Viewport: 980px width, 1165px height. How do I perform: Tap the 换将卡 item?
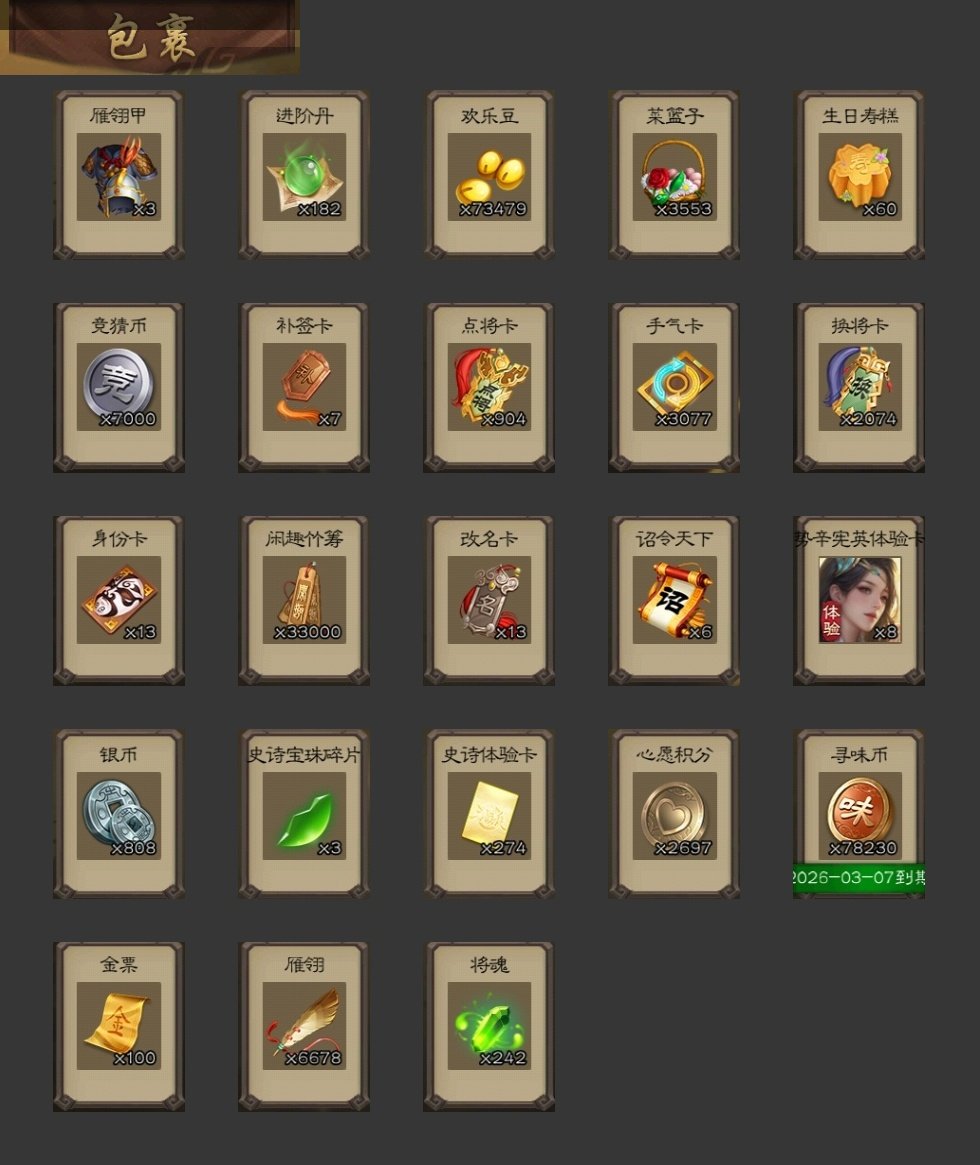click(859, 388)
